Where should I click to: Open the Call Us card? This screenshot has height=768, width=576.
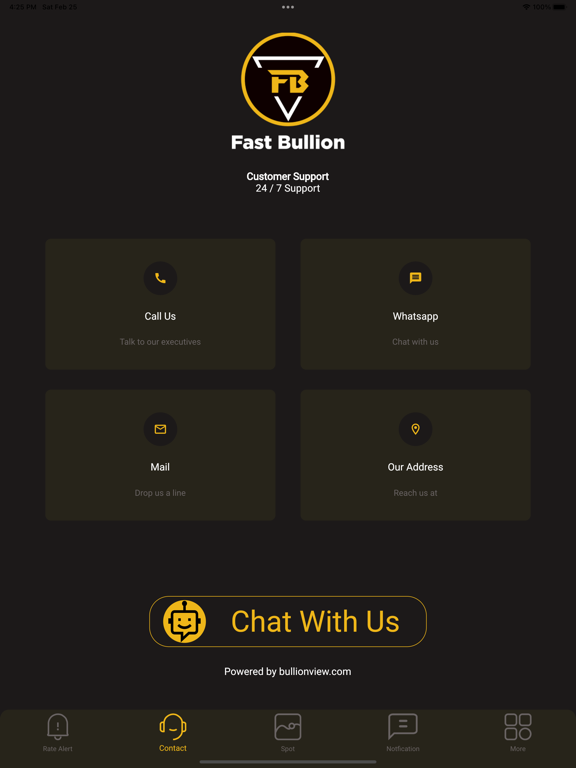point(160,304)
